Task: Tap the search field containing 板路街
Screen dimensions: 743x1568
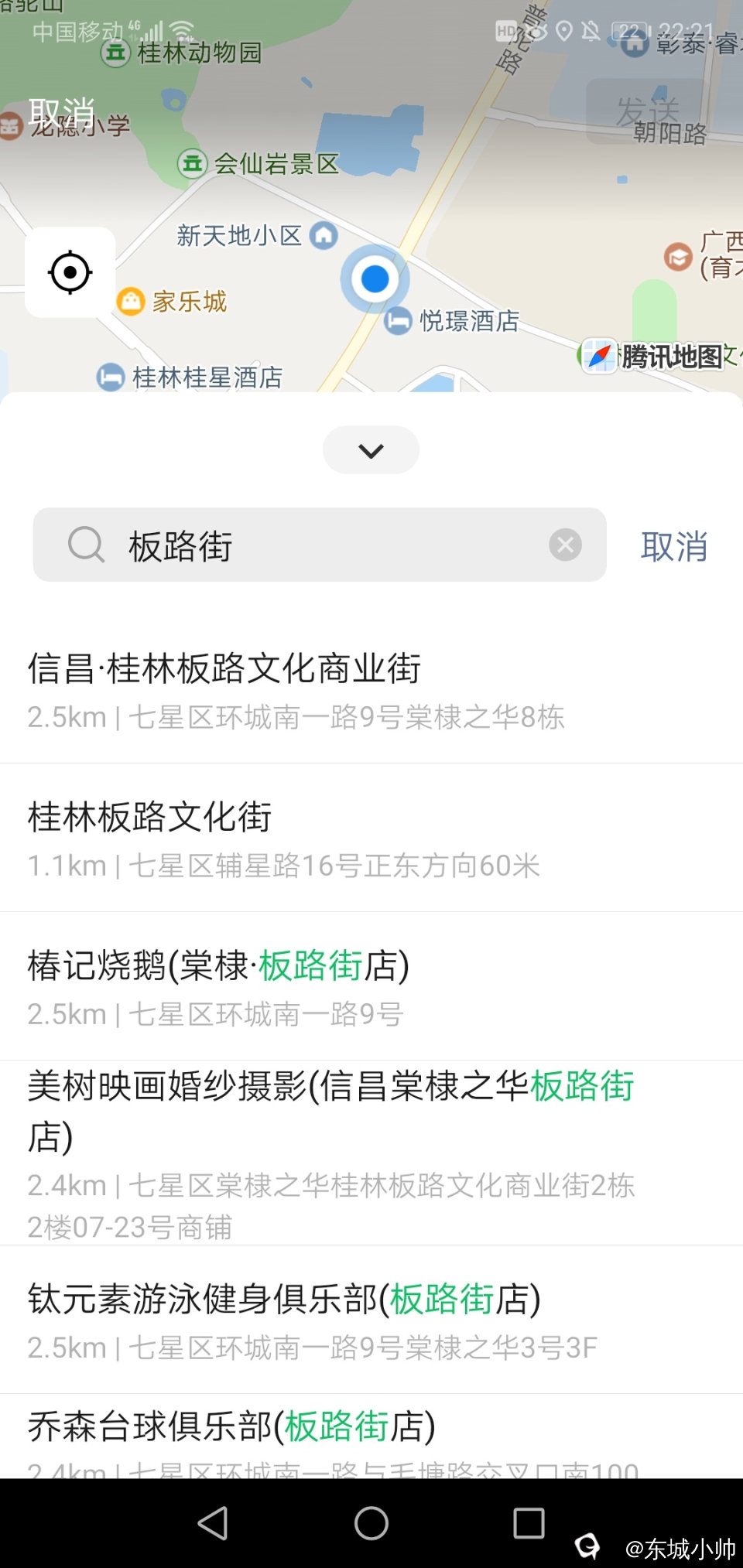Action: point(310,545)
